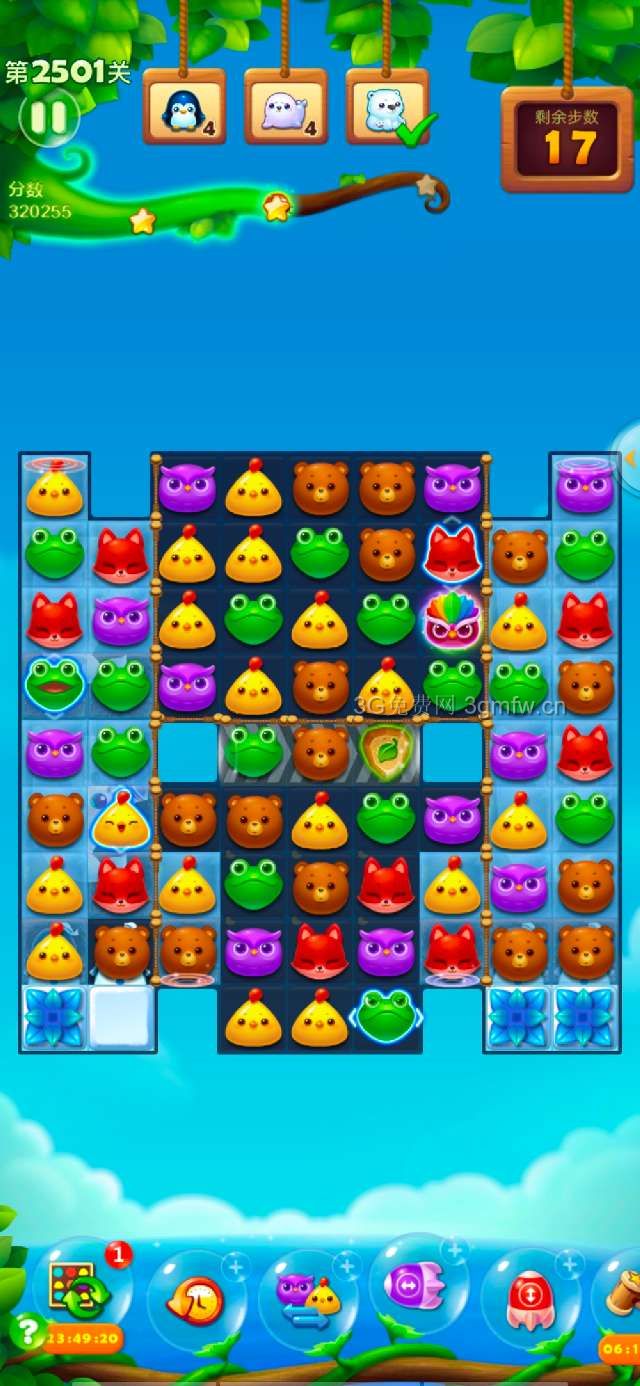This screenshot has width=640, height=1386.
Task: Open the green question mark help
Action: click(28, 1330)
